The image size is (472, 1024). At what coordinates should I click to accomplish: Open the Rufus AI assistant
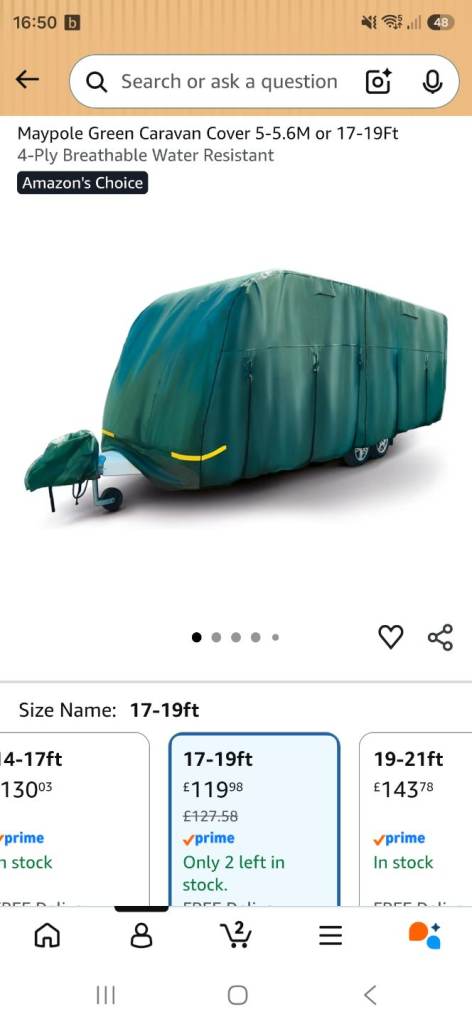[424, 935]
